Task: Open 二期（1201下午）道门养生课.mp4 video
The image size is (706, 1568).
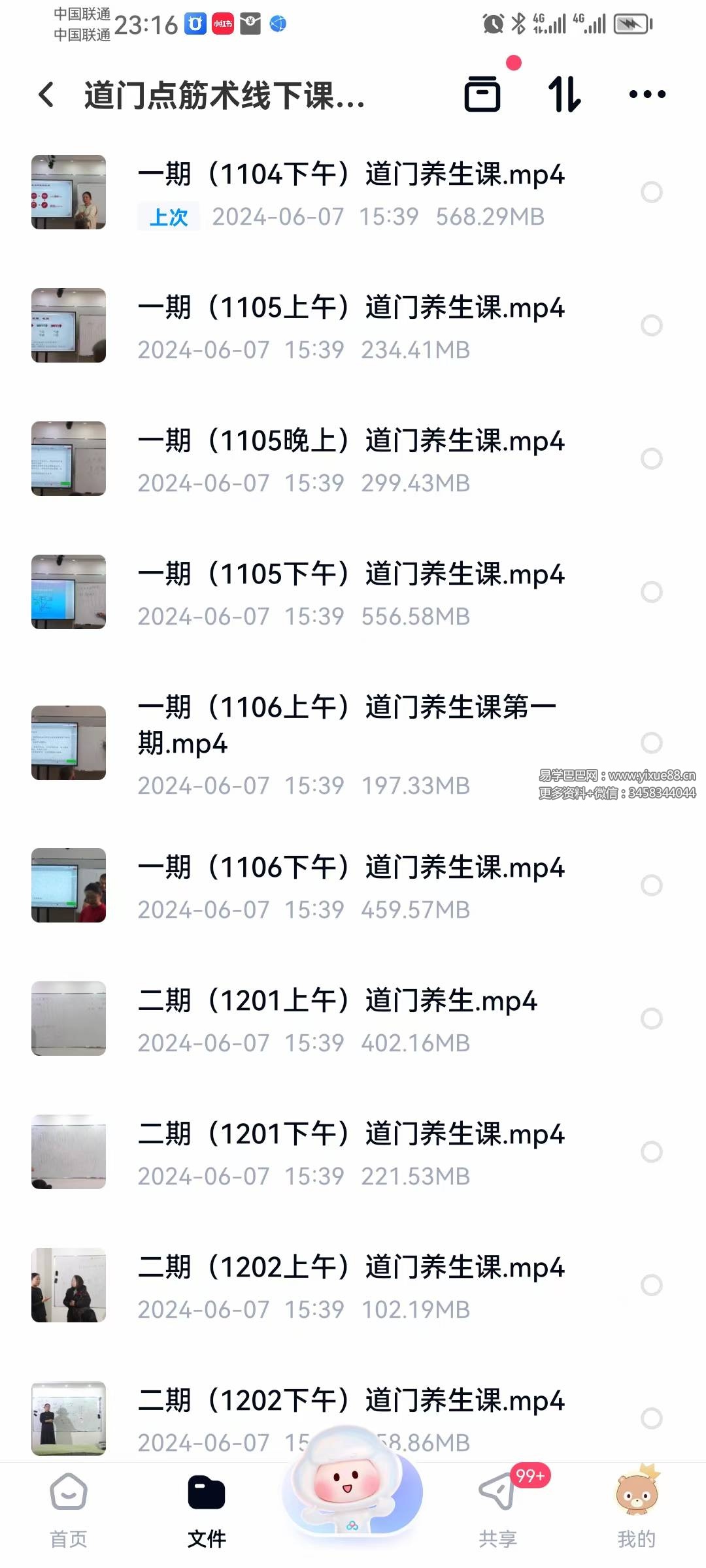Action: 350,1134
